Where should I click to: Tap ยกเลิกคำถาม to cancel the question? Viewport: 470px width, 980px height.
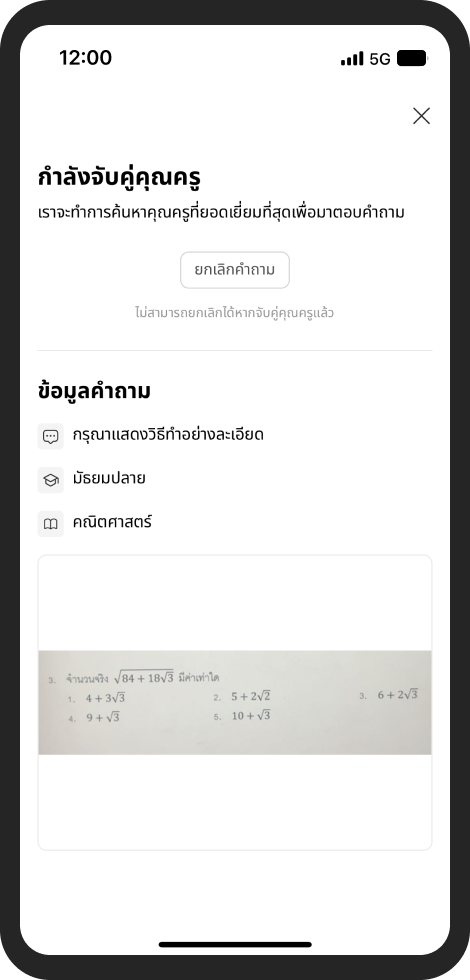tap(235, 270)
